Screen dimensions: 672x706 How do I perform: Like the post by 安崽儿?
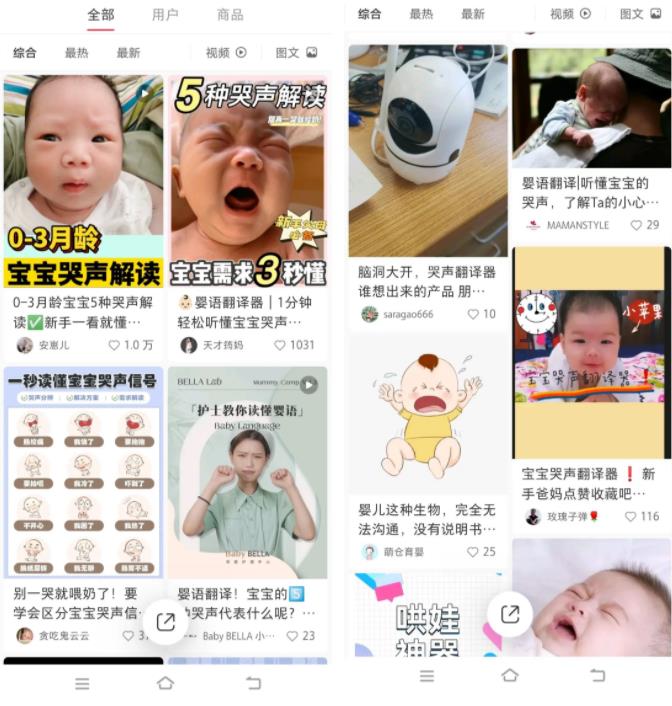(115, 345)
